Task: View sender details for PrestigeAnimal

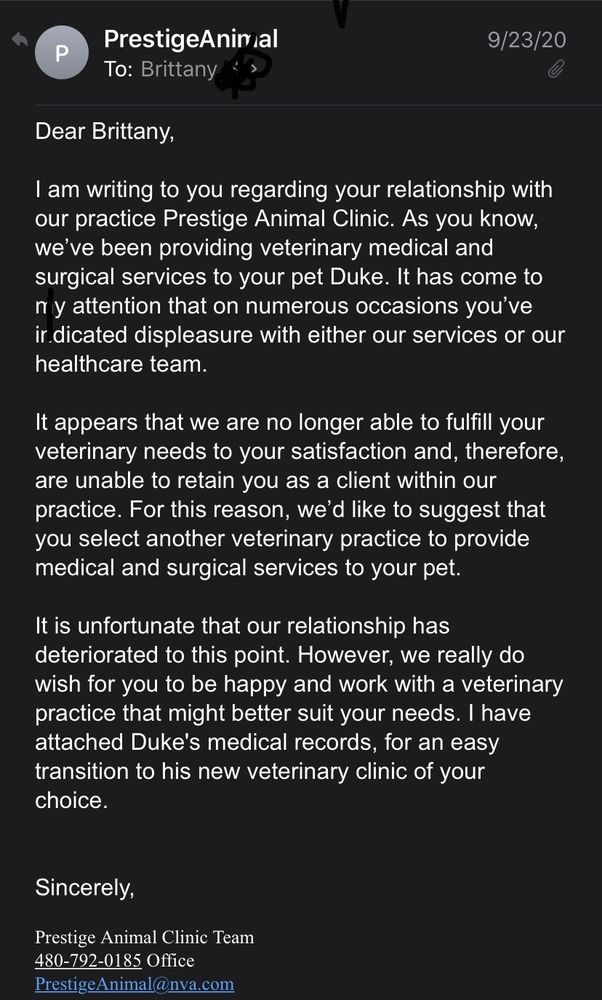Action: point(190,39)
